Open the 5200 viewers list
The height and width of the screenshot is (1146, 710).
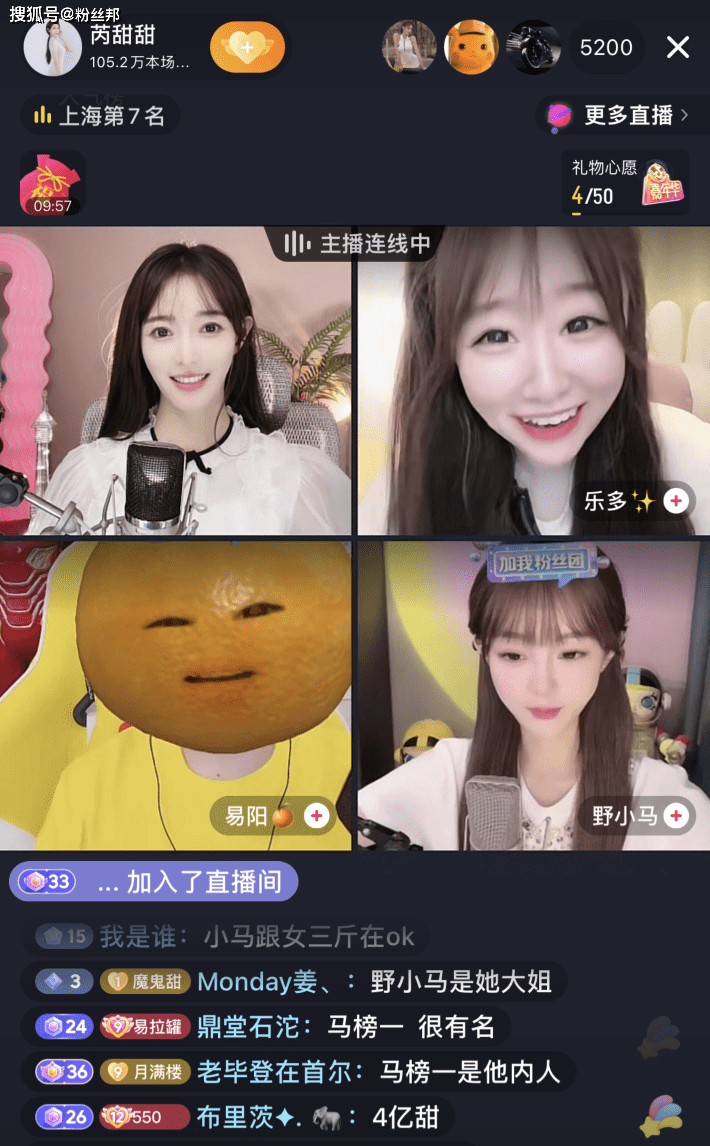point(606,47)
